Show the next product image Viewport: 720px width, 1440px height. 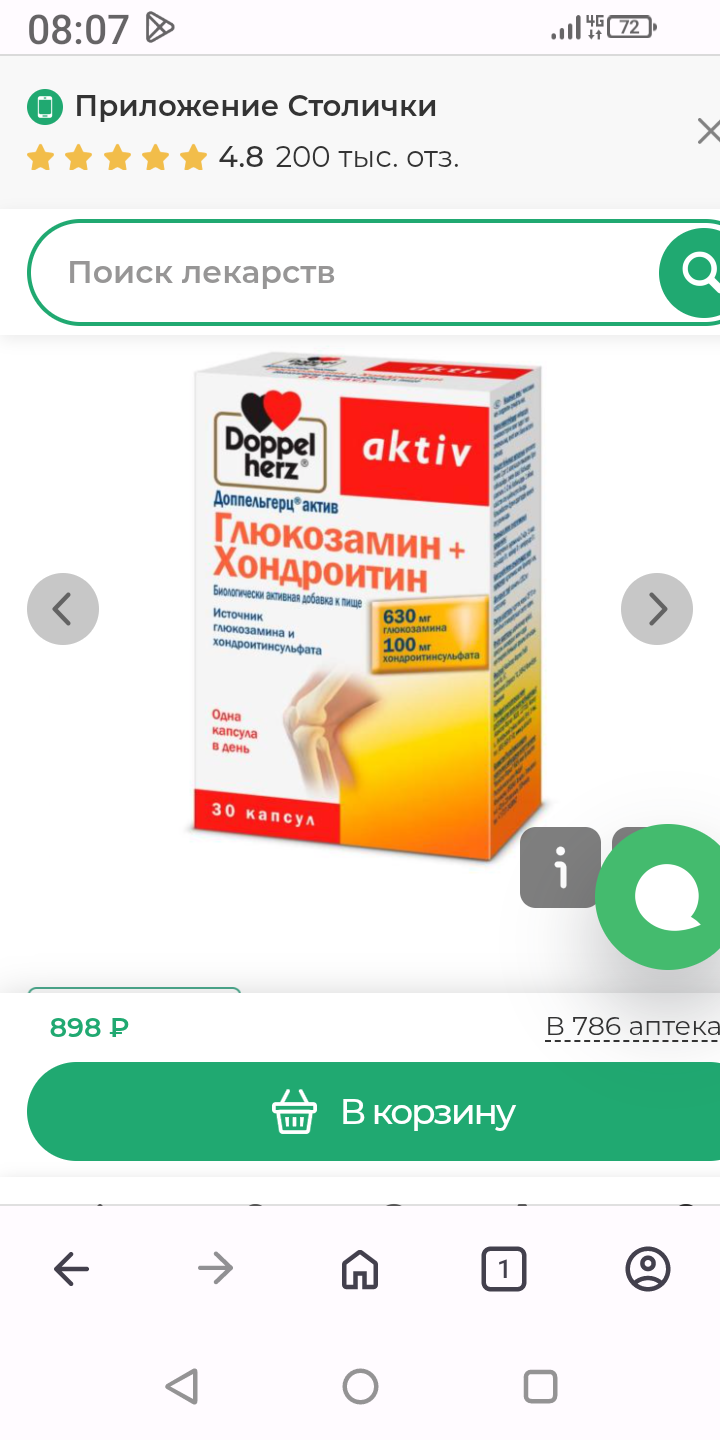point(657,608)
